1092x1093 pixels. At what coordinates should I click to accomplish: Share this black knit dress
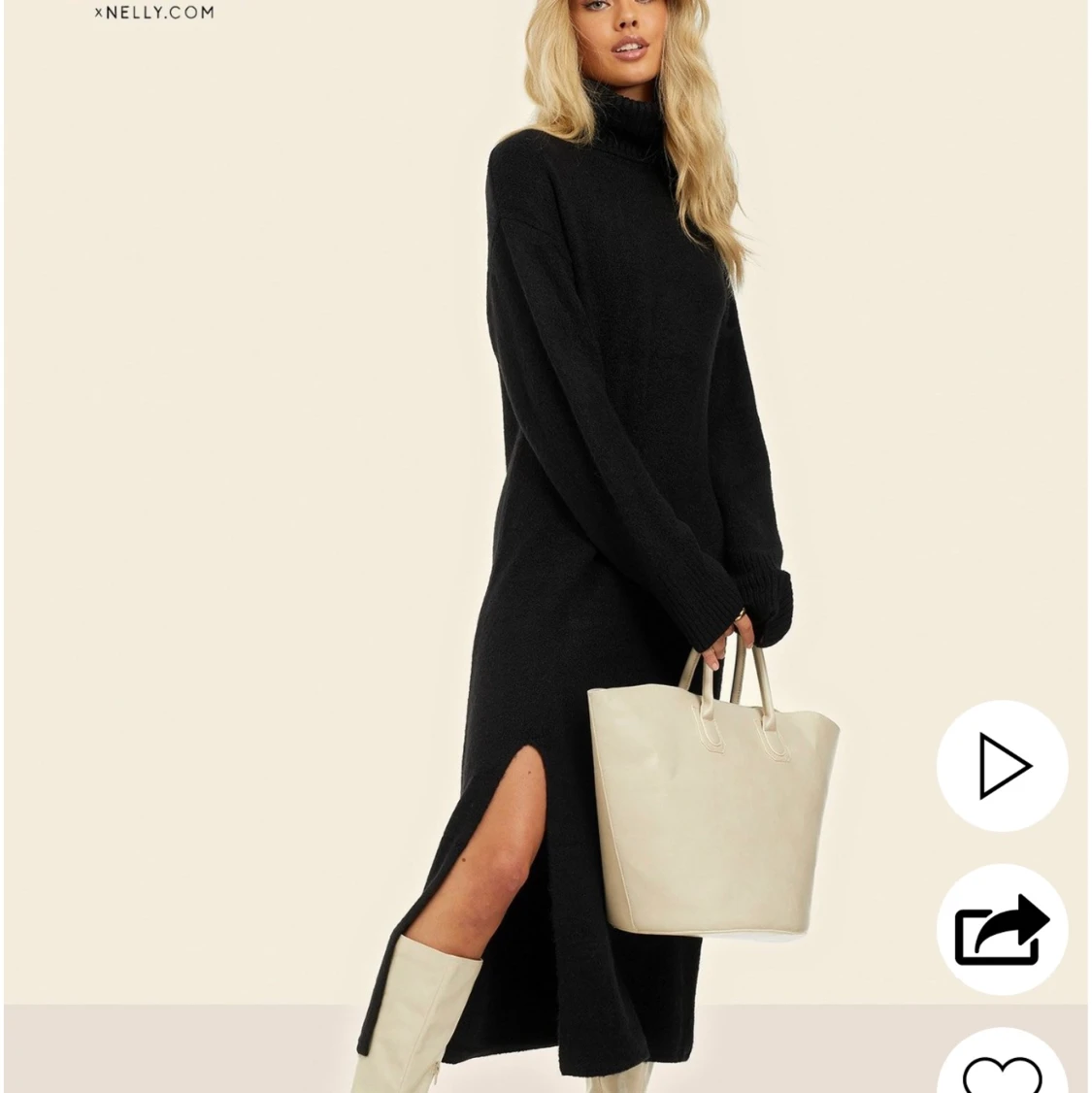point(1002,930)
